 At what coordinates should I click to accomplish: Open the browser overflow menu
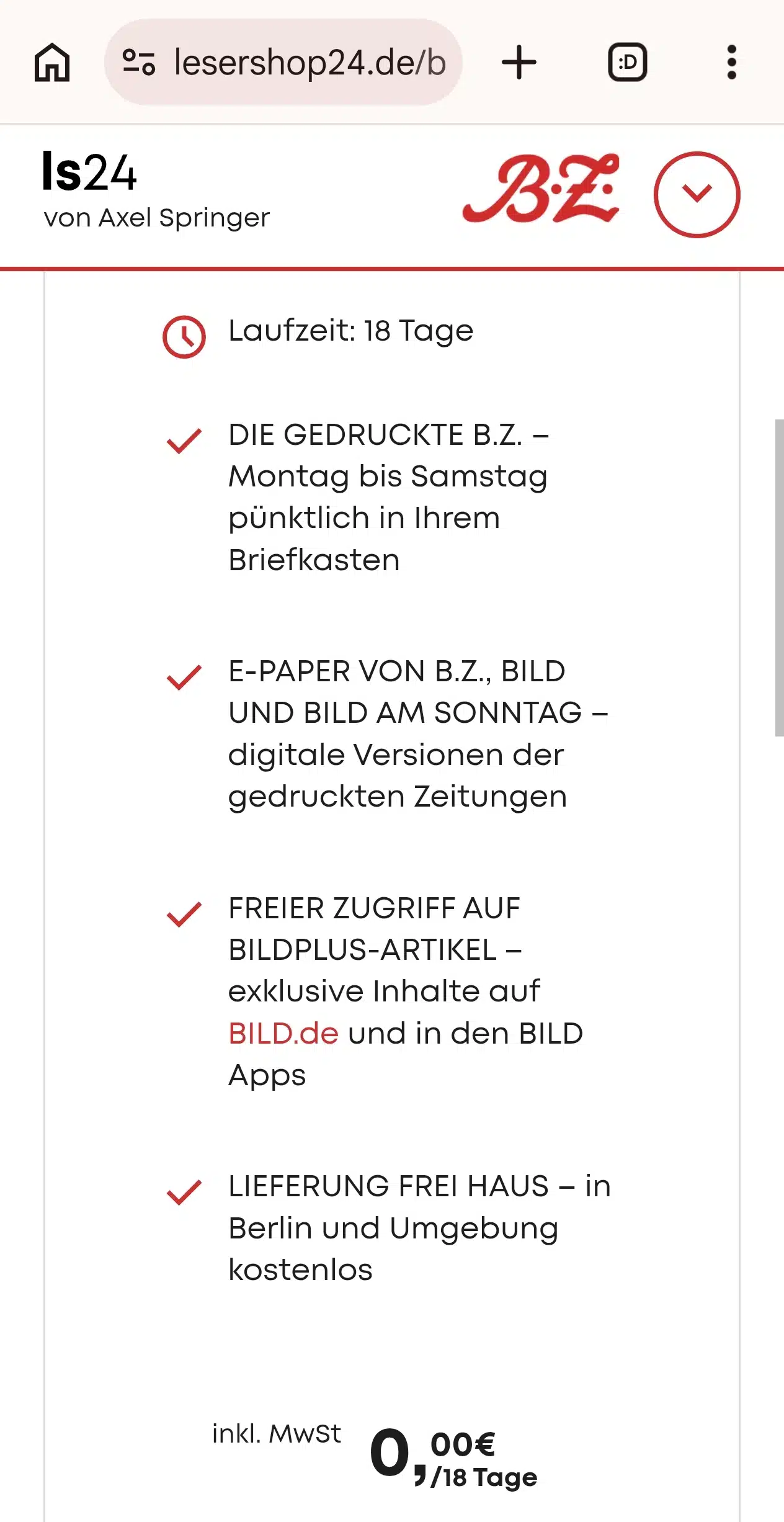(732, 63)
